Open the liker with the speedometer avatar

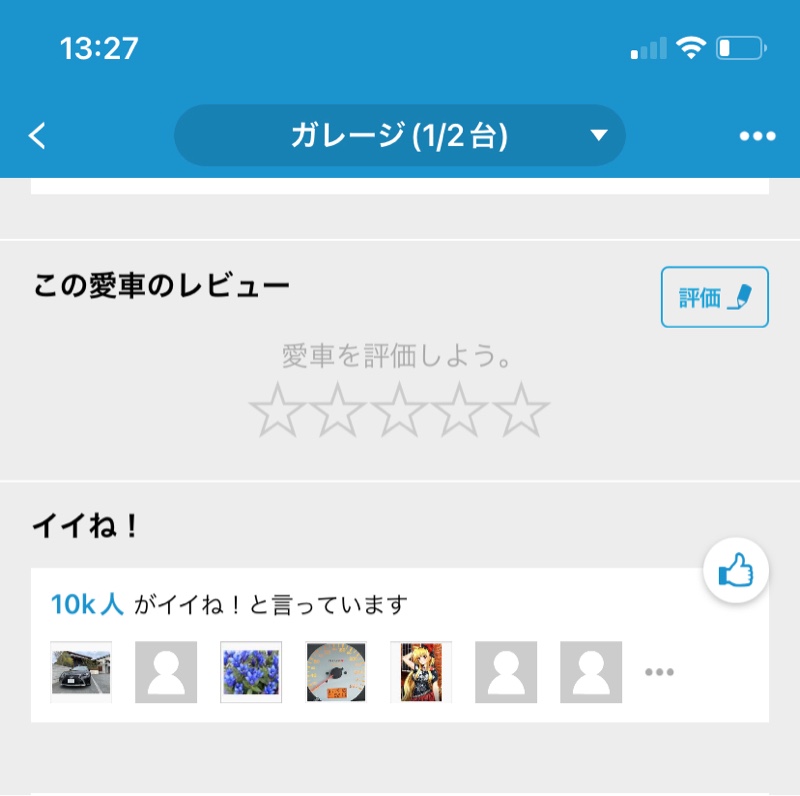click(336, 672)
